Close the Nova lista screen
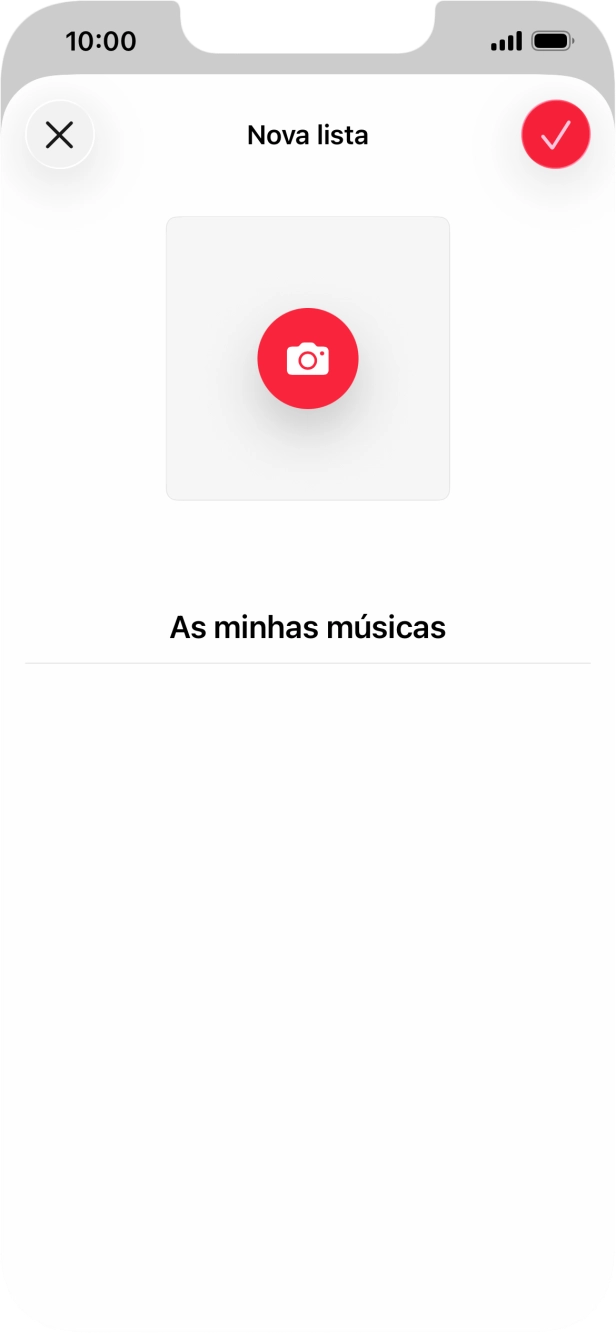The width and height of the screenshot is (616, 1333). click(60, 135)
